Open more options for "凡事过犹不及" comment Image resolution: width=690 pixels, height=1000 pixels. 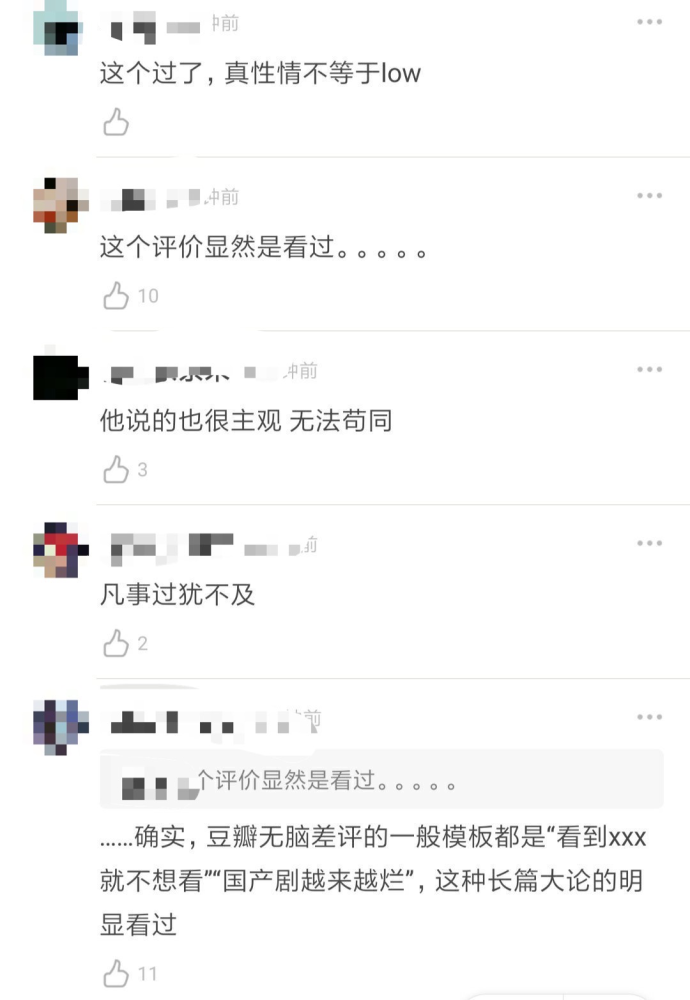pos(650,543)
